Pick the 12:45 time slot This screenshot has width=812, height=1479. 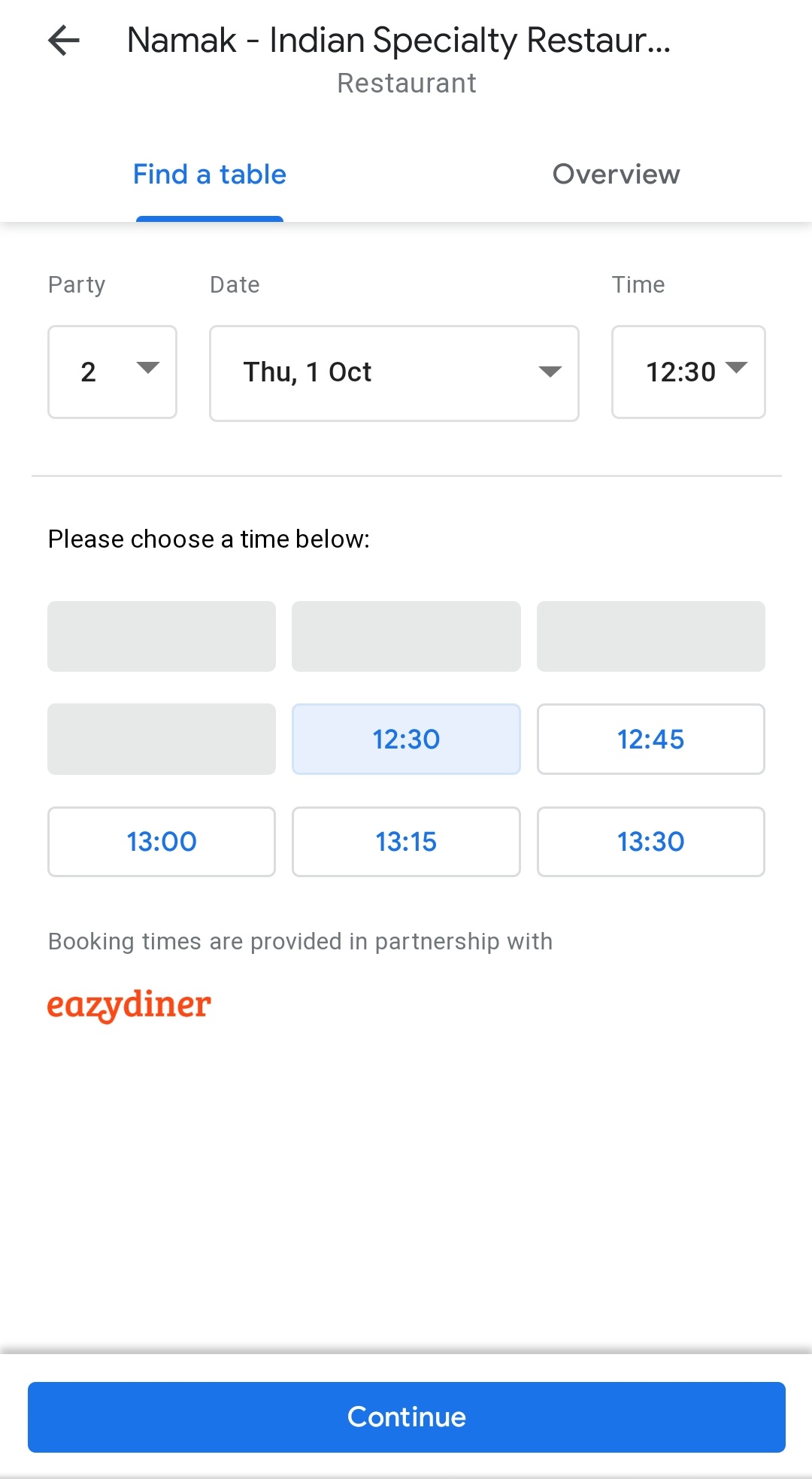coord(651,739)
